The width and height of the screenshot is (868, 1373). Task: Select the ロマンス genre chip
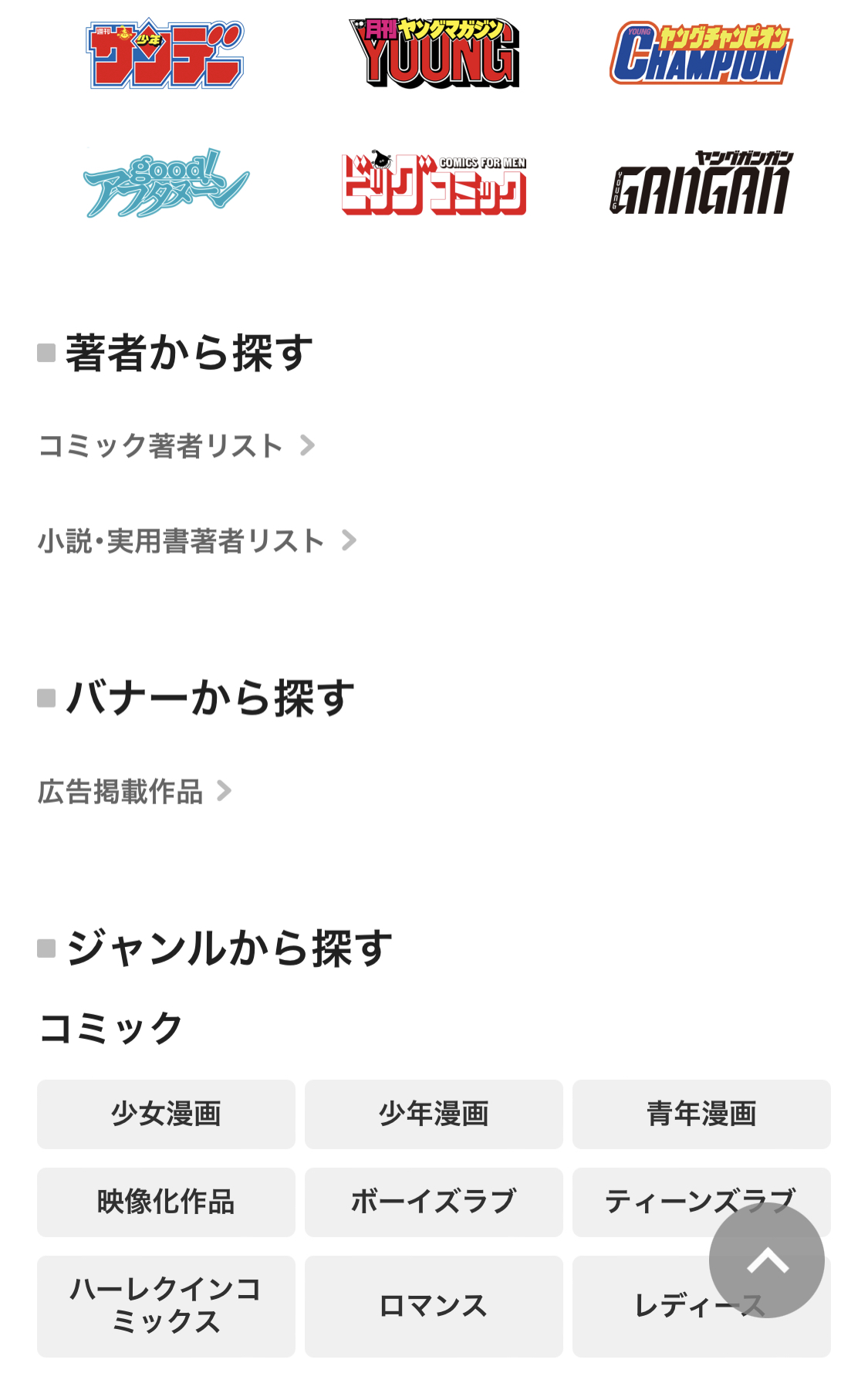pyautogui.click(x=434, y=1306)
